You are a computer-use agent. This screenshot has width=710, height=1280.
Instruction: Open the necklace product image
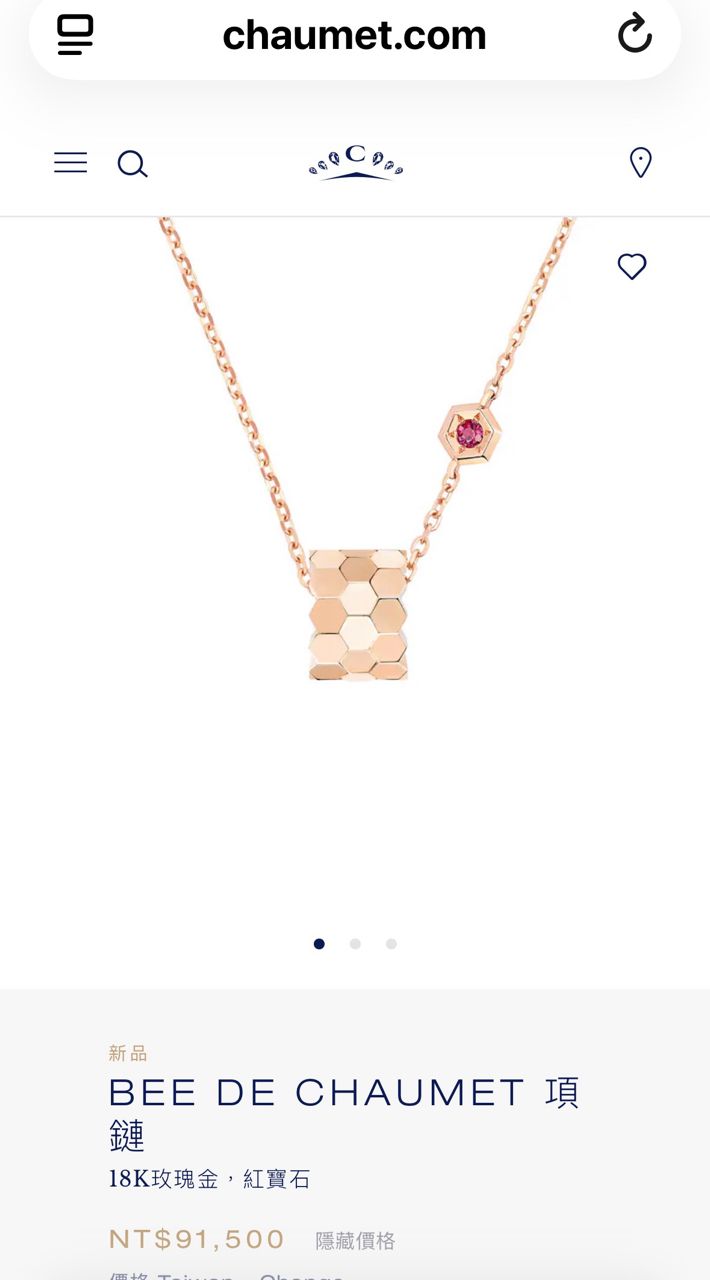tap(358, 560)
